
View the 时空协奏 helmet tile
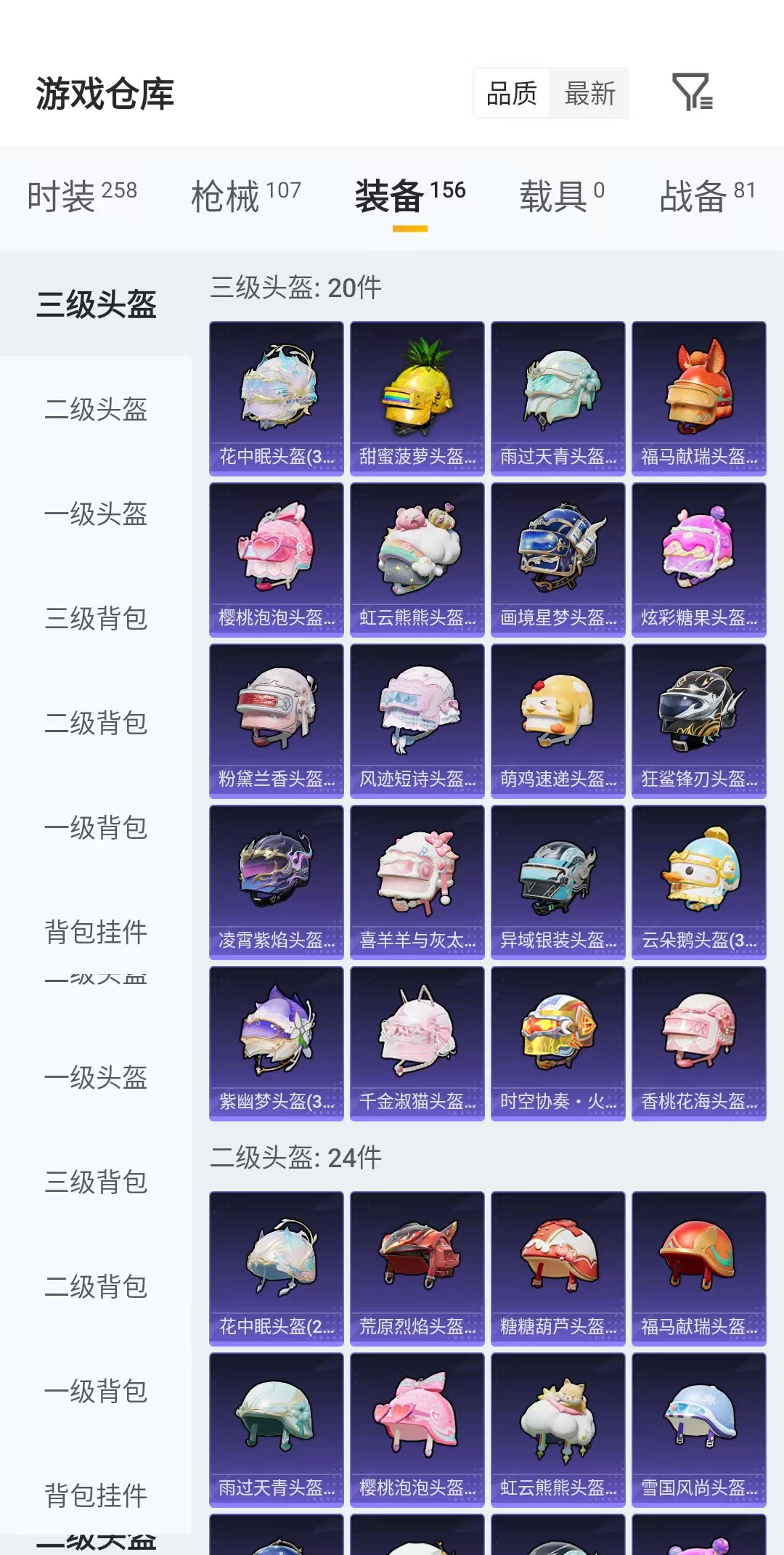(558, 1044)
